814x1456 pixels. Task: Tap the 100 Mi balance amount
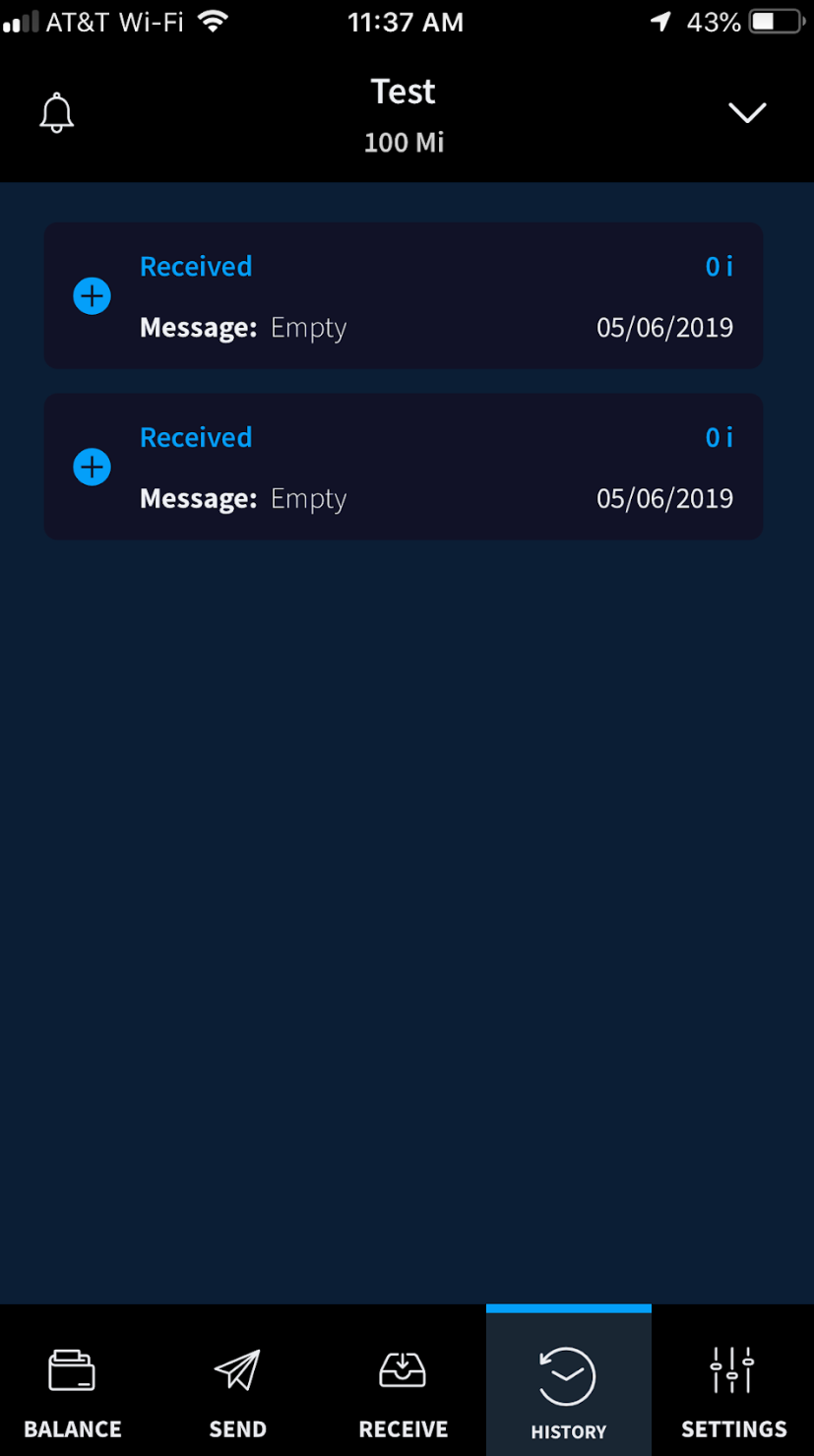point(403,142)
